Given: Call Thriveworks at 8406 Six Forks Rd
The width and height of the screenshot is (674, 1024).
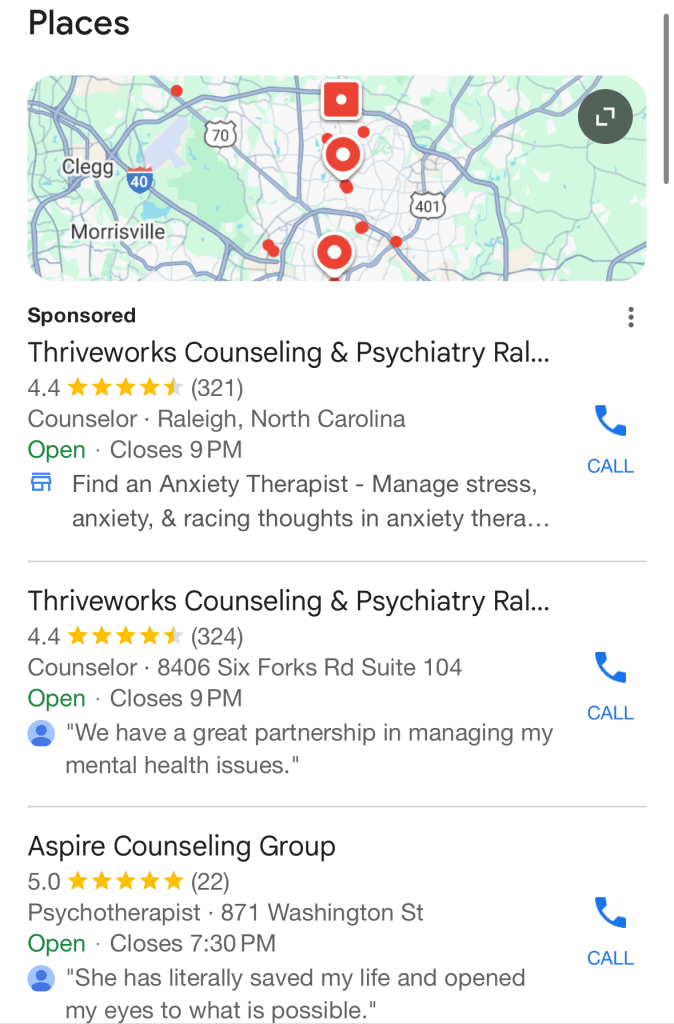Looking at the screenshot, I should click(x=610, y=683).
